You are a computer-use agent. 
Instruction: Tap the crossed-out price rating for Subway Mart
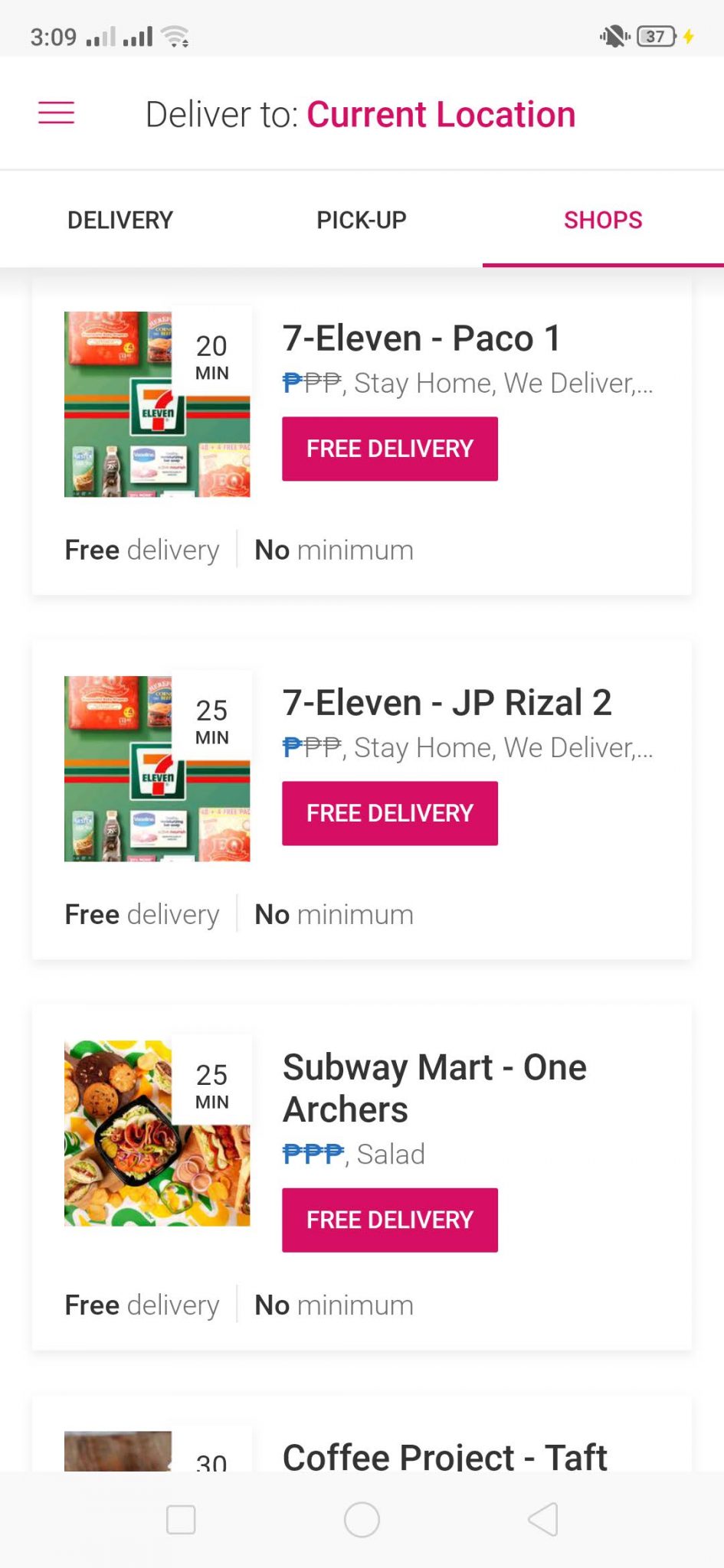(311, 1154)
